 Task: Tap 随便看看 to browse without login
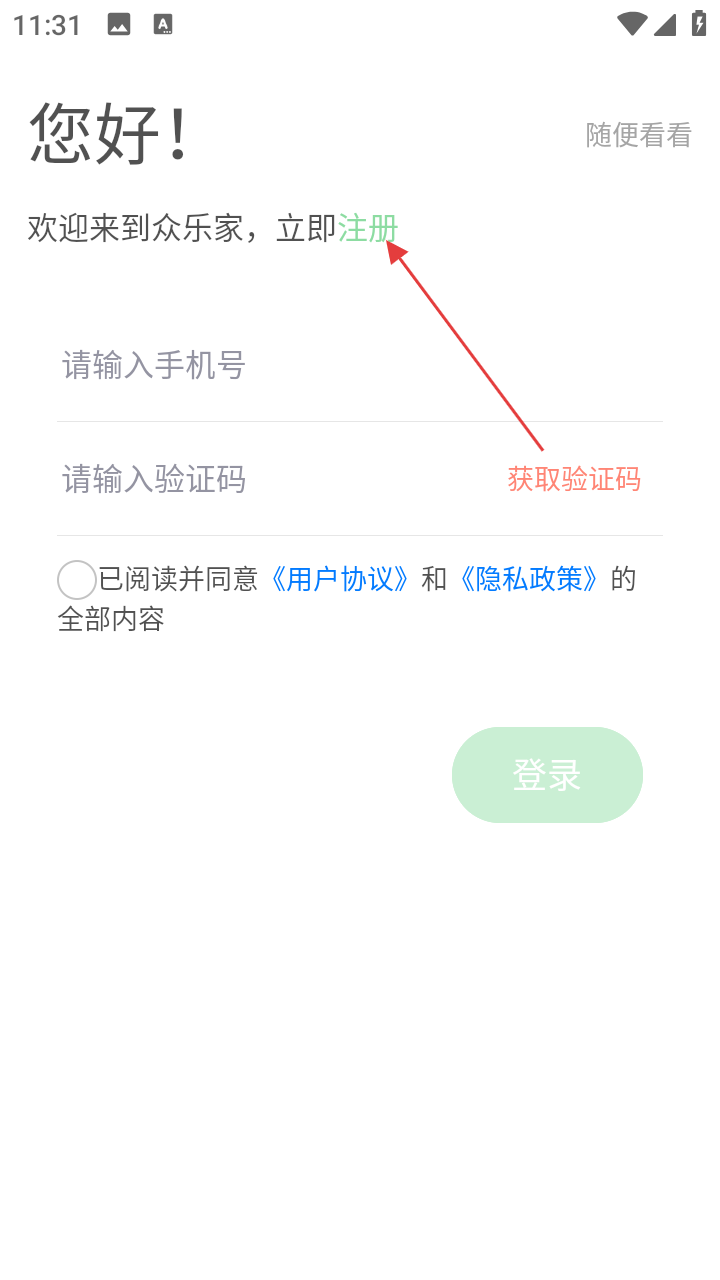(638, 135)
